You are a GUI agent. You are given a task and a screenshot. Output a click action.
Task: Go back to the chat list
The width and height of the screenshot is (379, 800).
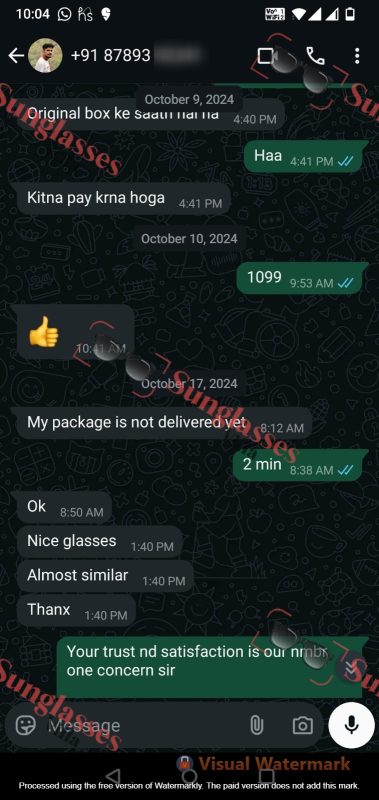(x=16, y=56)
